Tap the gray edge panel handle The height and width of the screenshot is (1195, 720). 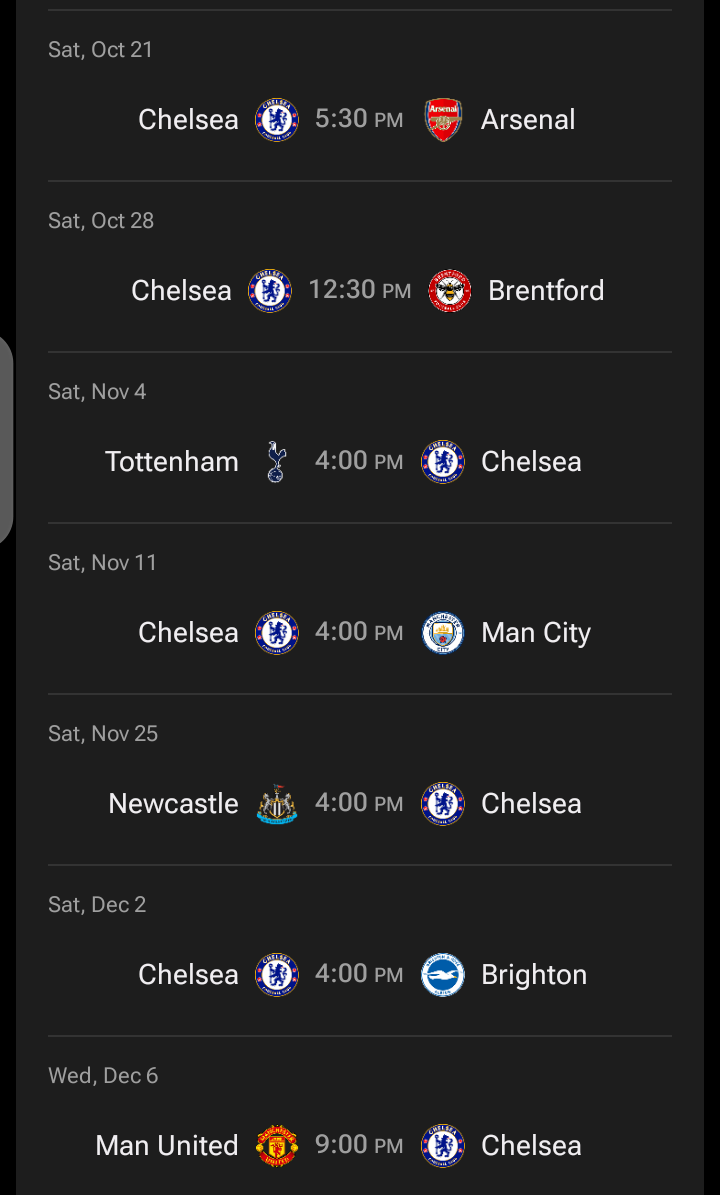6,439
